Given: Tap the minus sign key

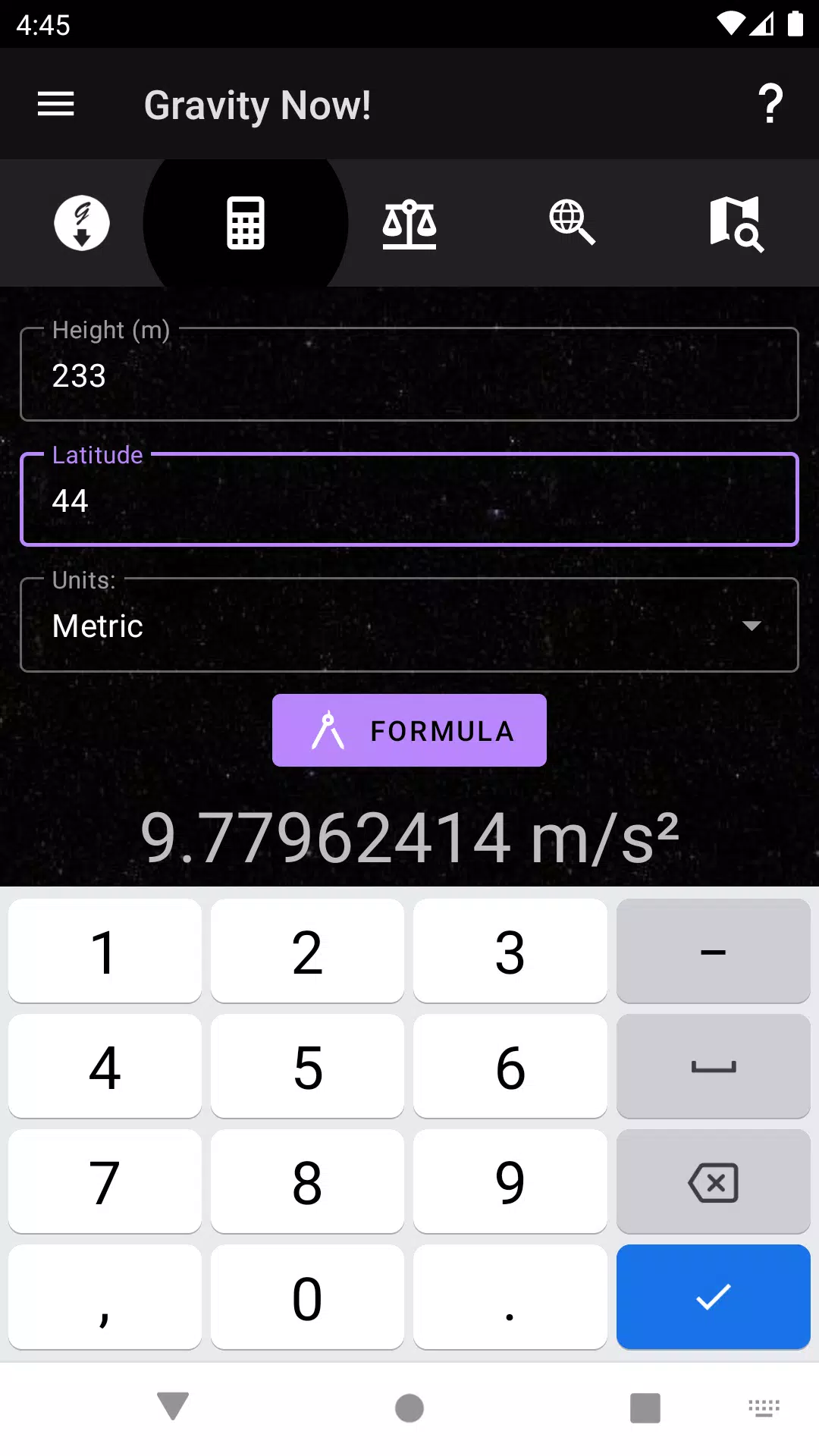Looking at the screenshot, I should pyautogui.click(x=713, y=952).
